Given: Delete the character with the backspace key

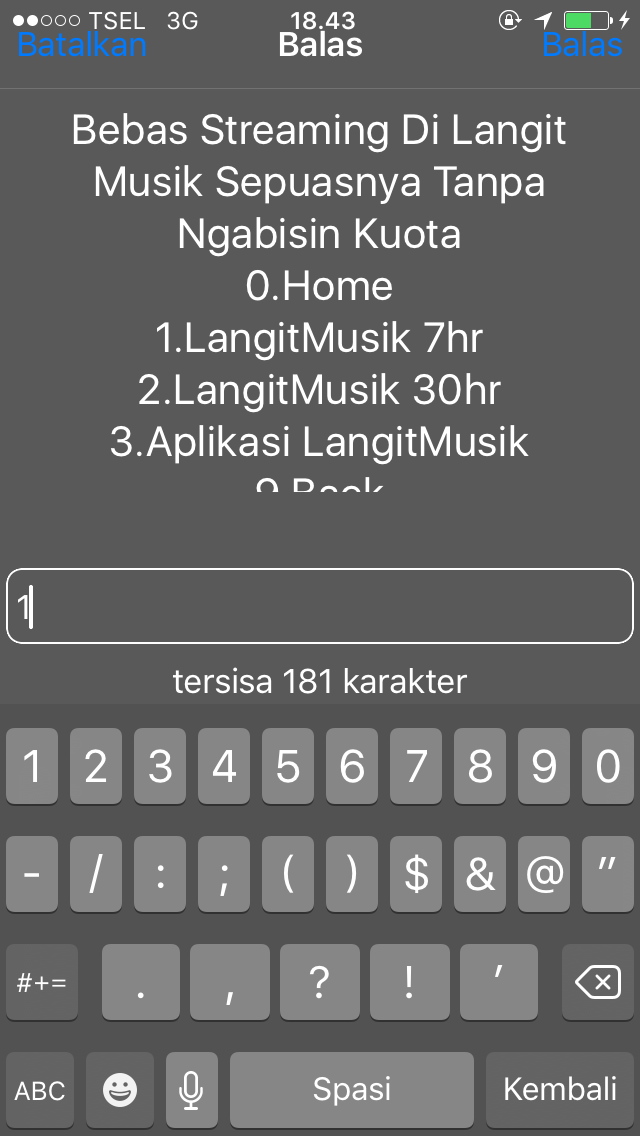Looking at the screenshot, I should coord(598,982).
